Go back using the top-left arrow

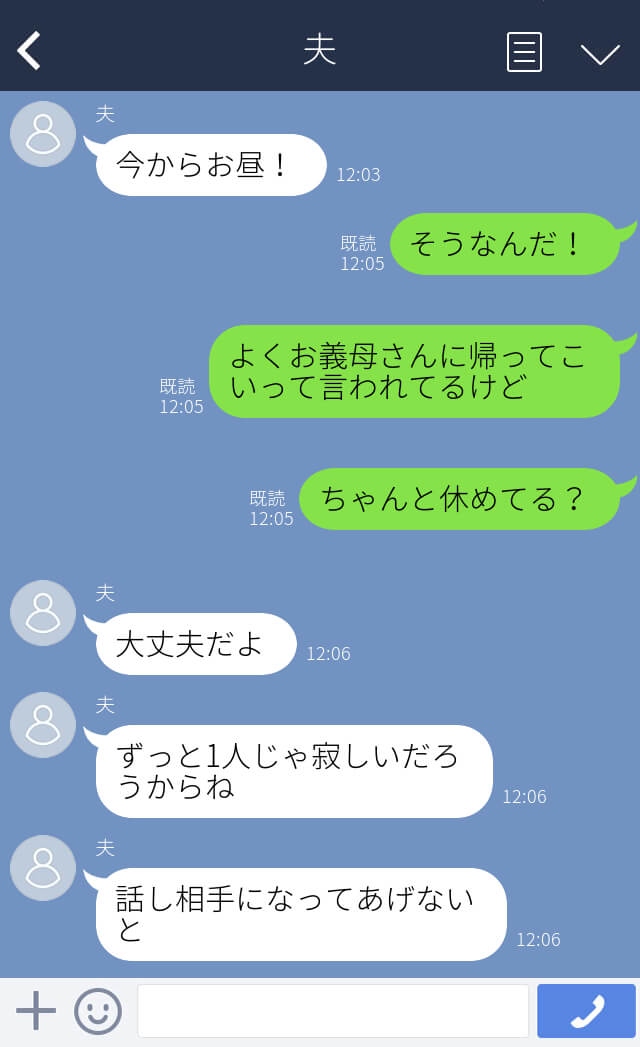[29, 50]
